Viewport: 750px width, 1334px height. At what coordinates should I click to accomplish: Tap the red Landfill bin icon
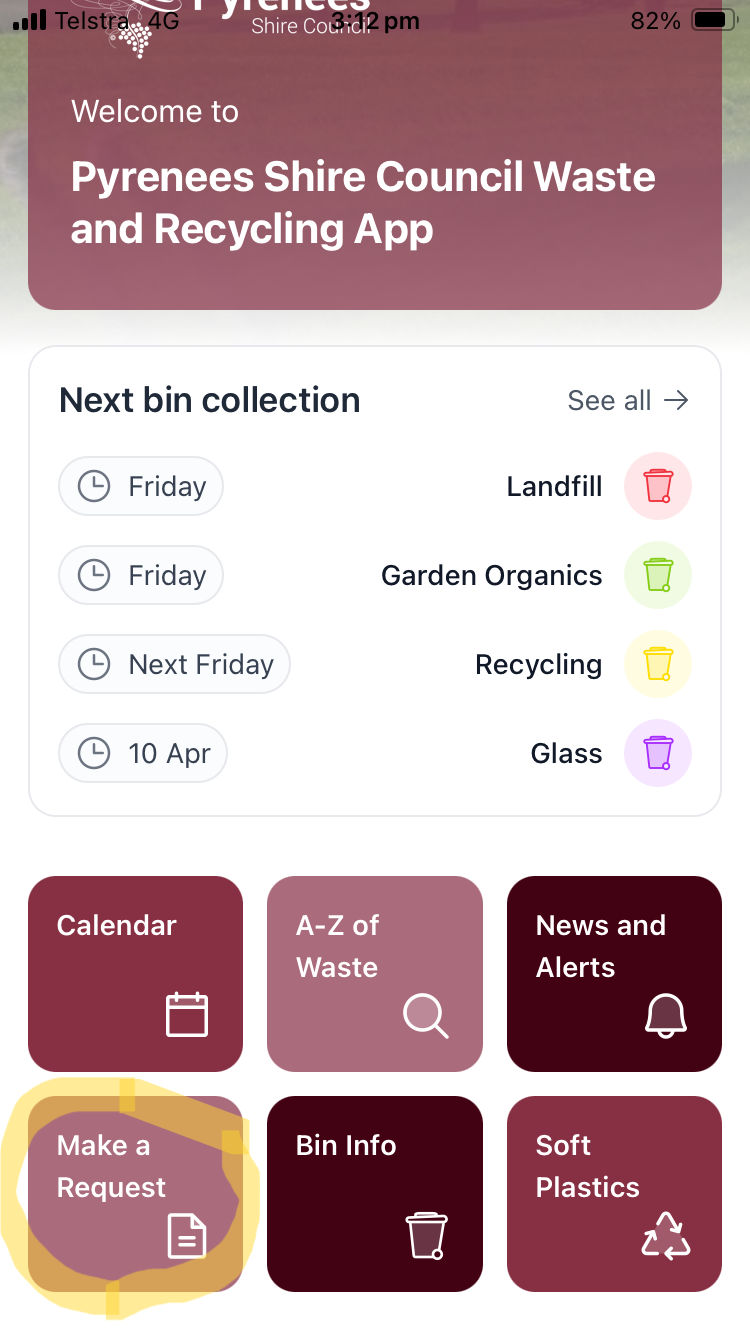658,486
